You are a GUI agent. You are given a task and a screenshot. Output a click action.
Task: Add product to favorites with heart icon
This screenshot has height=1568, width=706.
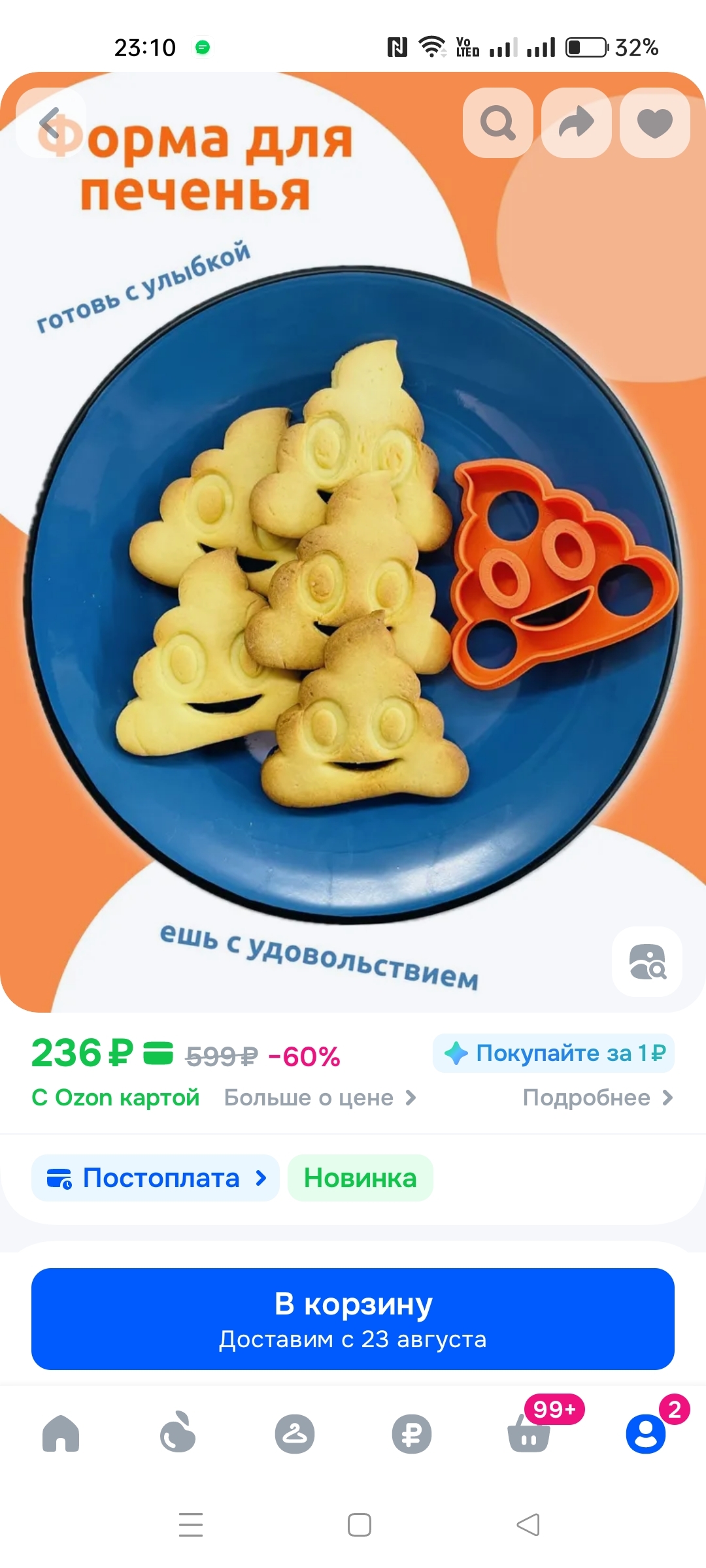tap(654, 123)
